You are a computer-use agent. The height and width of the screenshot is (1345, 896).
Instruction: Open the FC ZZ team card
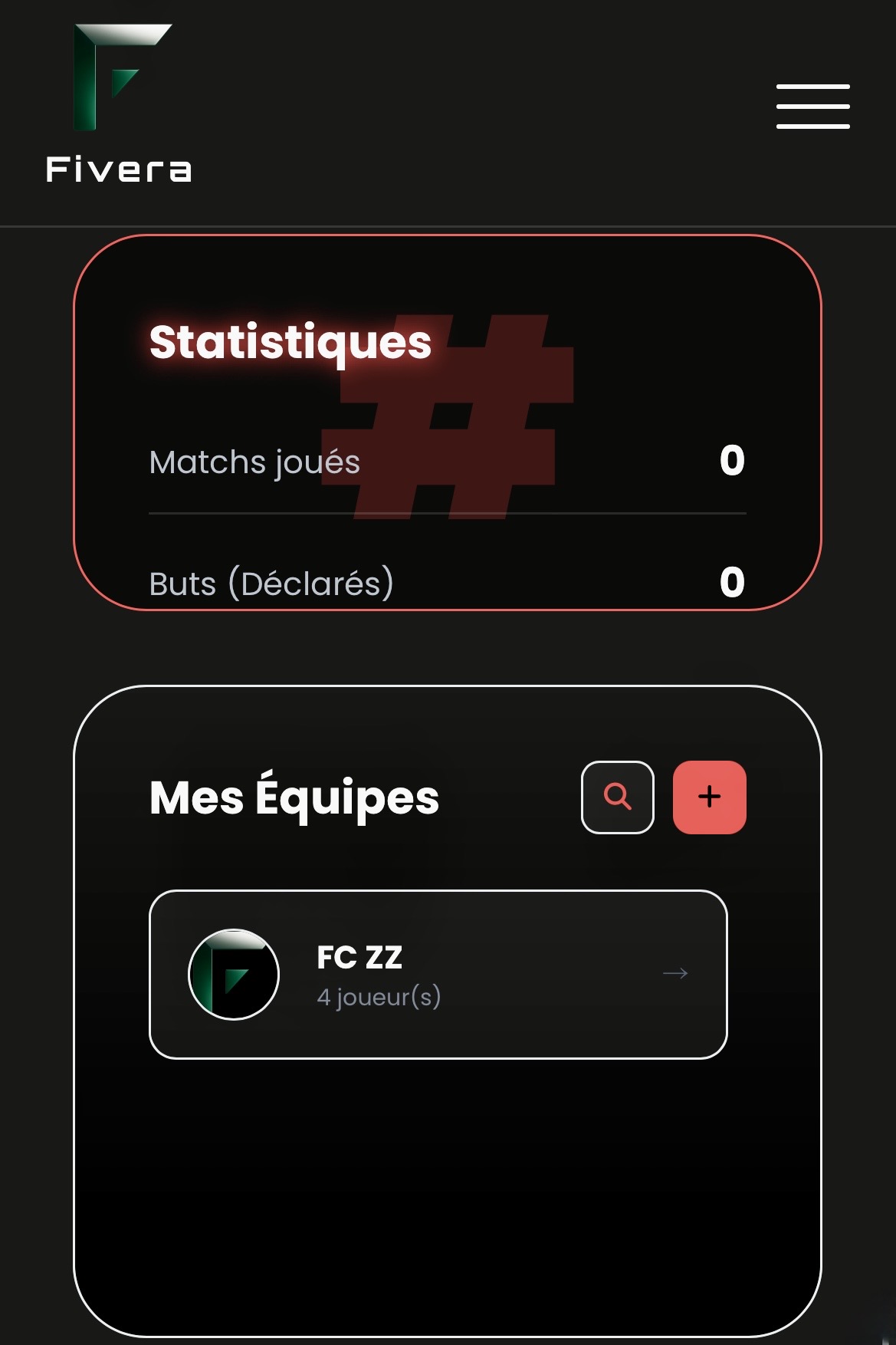[x=438, y=975]
